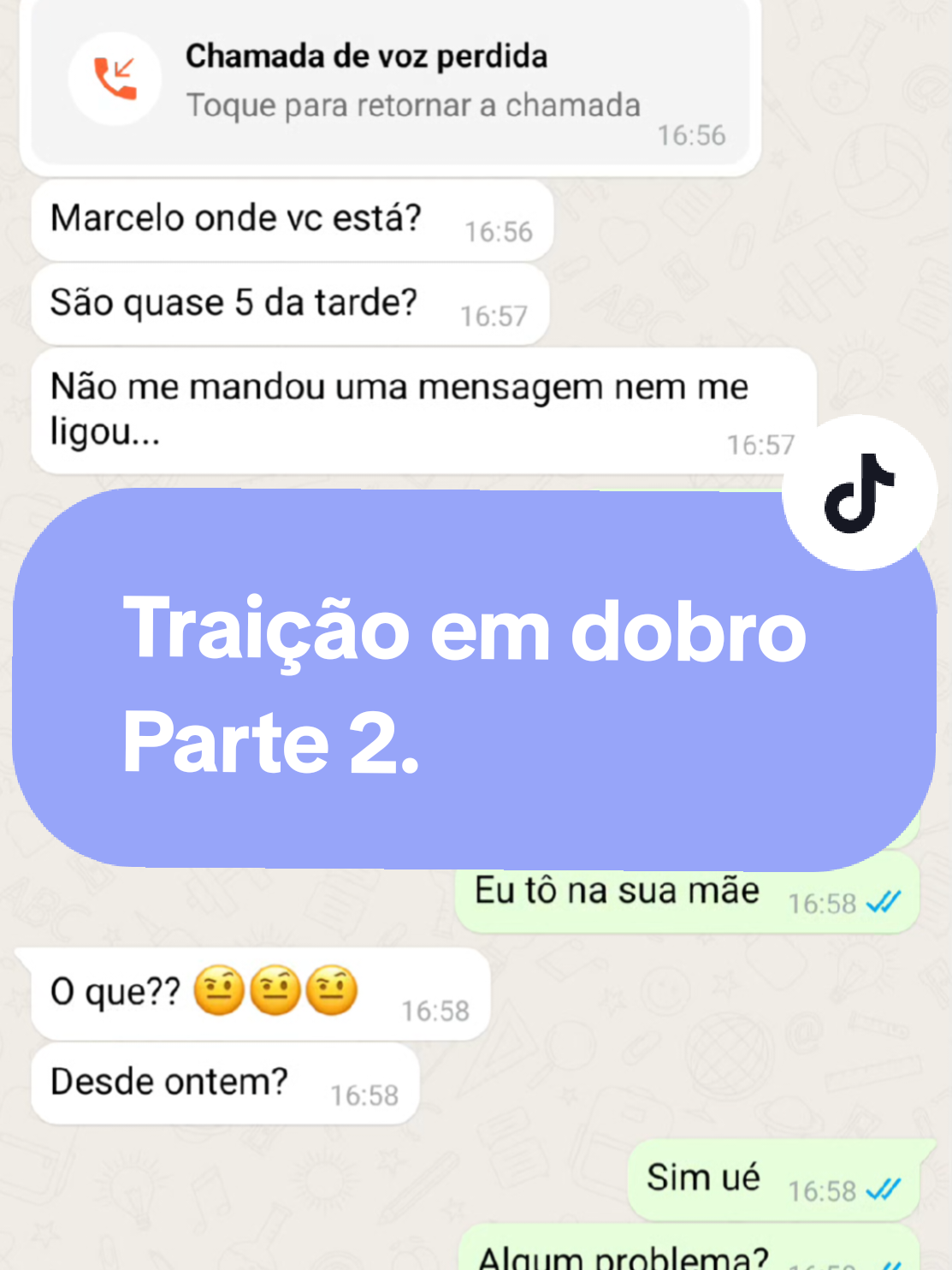Click the checkmarks on the 'Sim ué' message
This screenshot has width=952, height=1270.
coord(883,1190)
